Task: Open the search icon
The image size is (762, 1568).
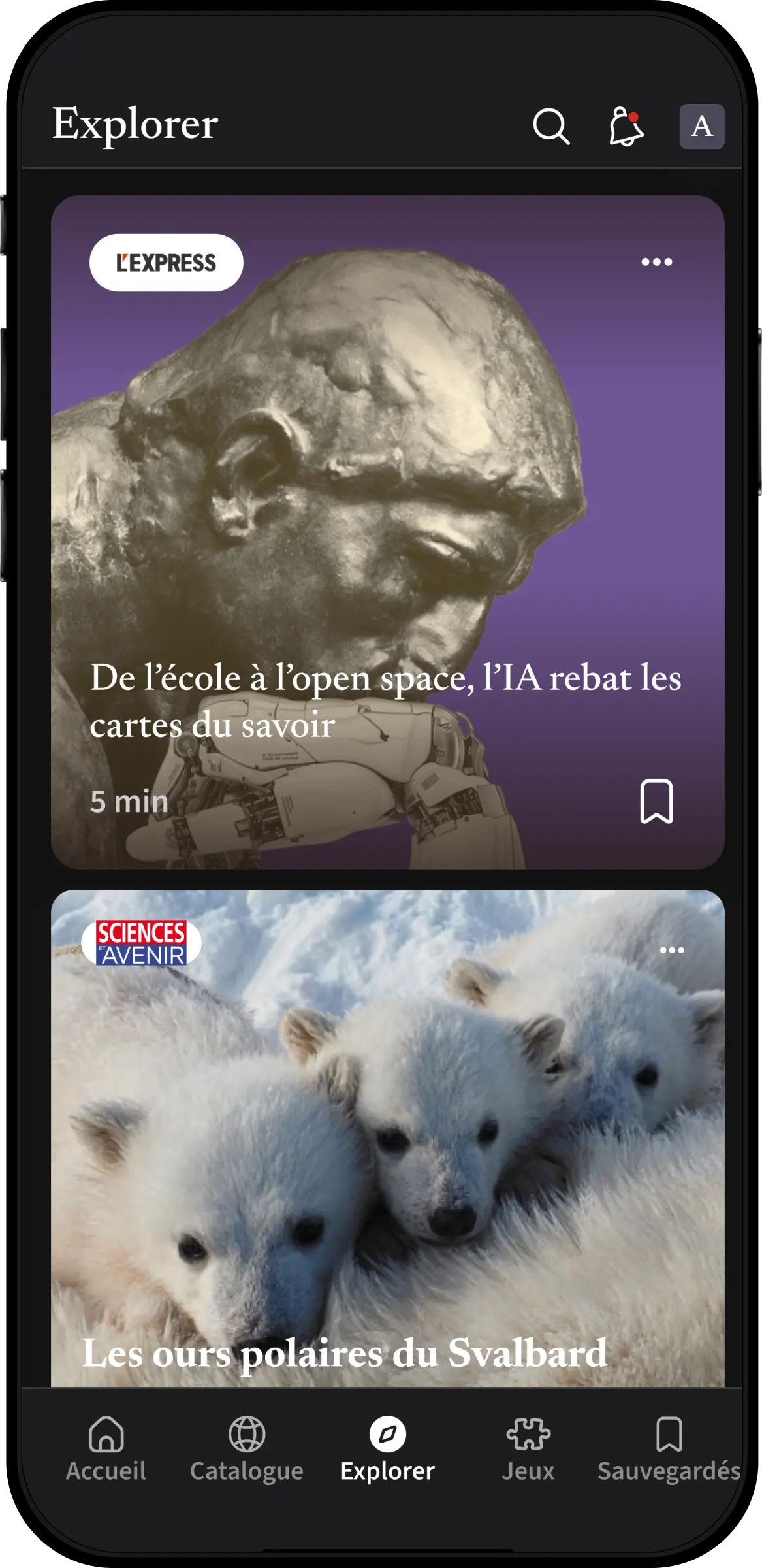Action: 551,126
